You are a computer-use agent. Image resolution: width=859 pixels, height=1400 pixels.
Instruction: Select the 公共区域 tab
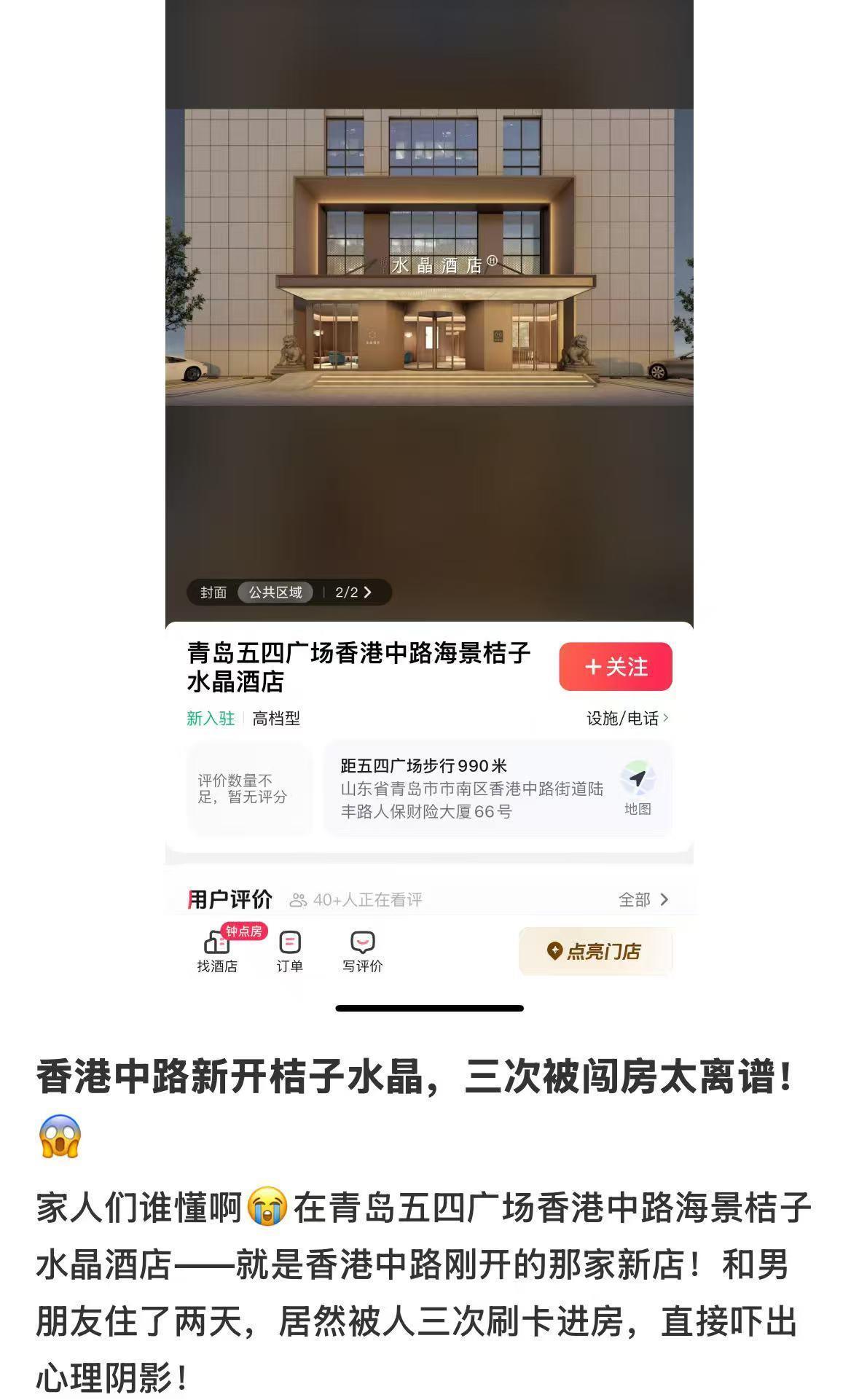point(276,594)
